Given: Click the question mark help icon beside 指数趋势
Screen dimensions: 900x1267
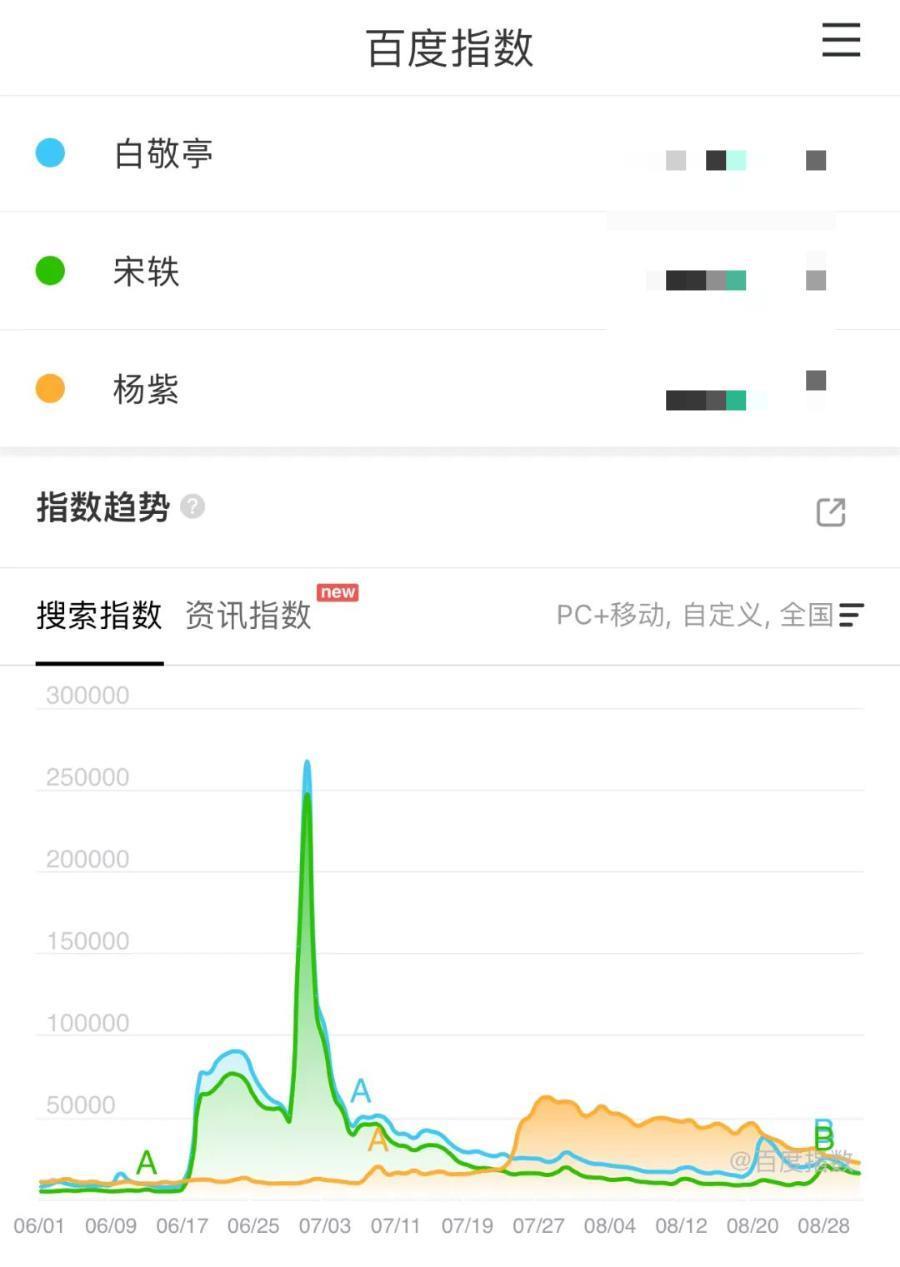Looking at the screenshot, I should [190, 508].
